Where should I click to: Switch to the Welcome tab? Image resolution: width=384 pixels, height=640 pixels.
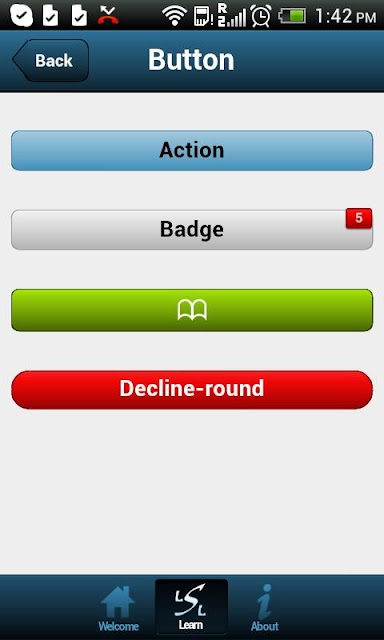tap(118, 608)
